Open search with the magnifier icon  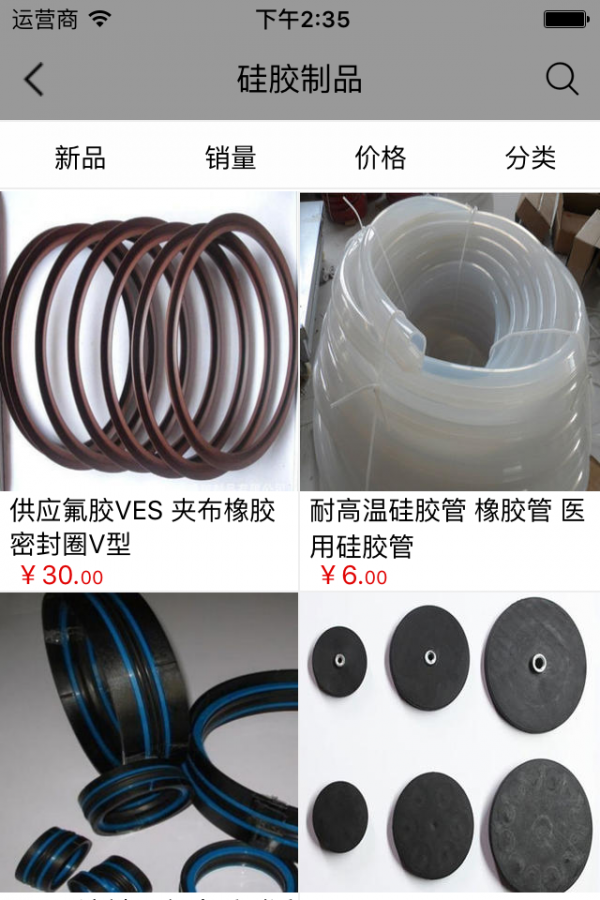click(x=562, y=79)
